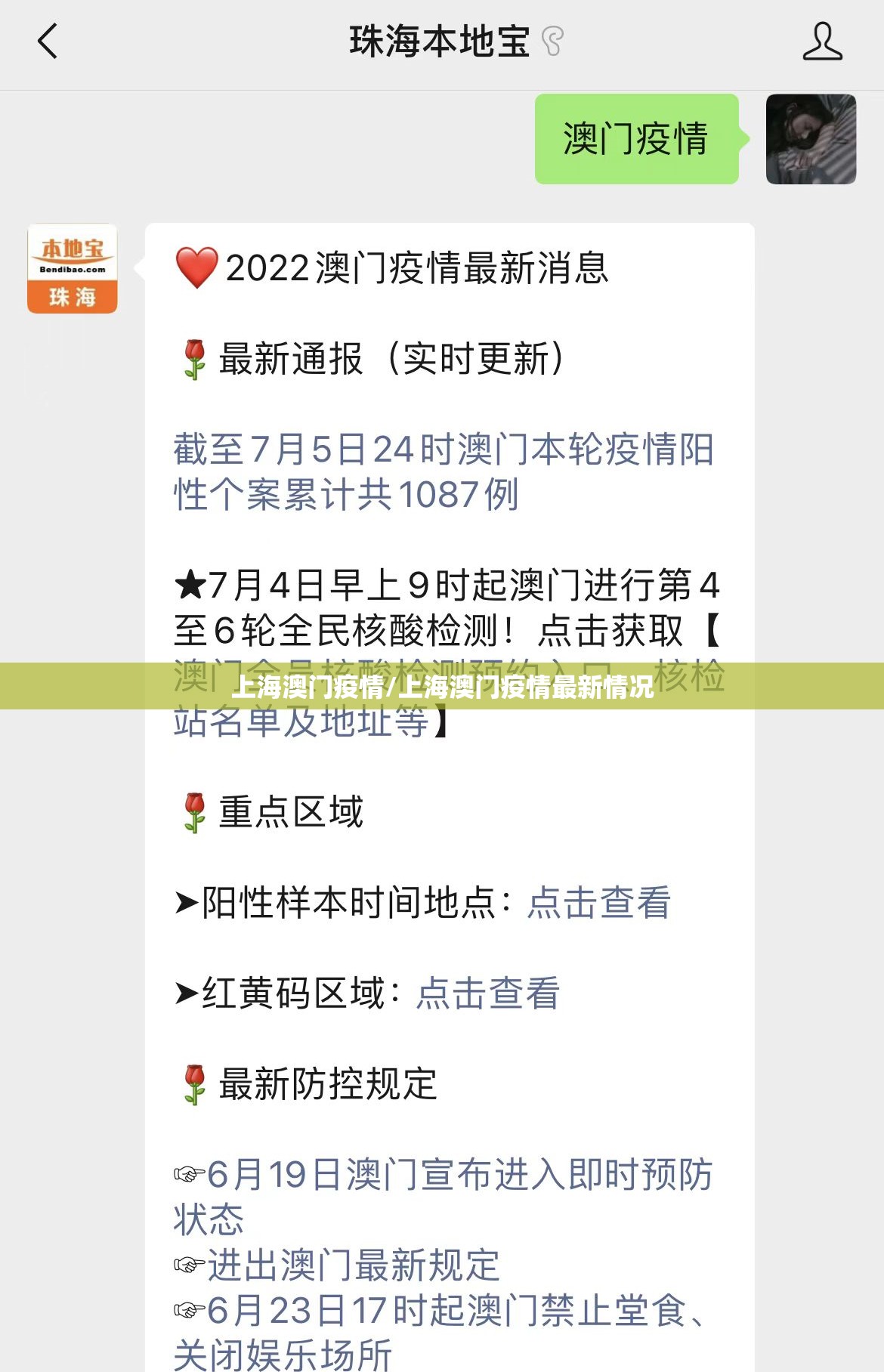884x1372 pixels.
Task: Open the 珠海本地宝 account profile icon
Action: pyautogui.click(x=822, y=42)
